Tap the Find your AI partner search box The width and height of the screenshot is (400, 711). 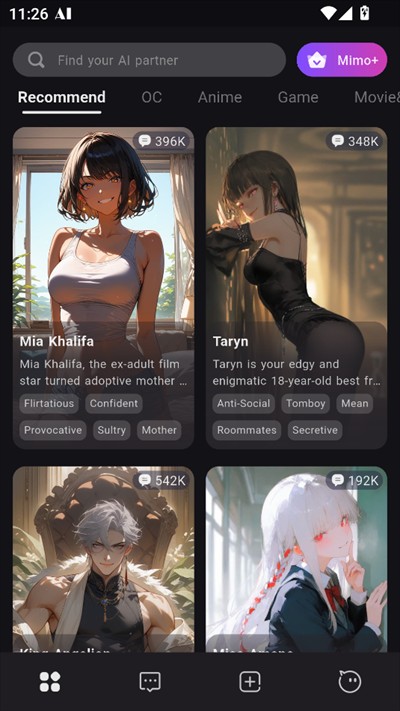(x=149, y=60)
